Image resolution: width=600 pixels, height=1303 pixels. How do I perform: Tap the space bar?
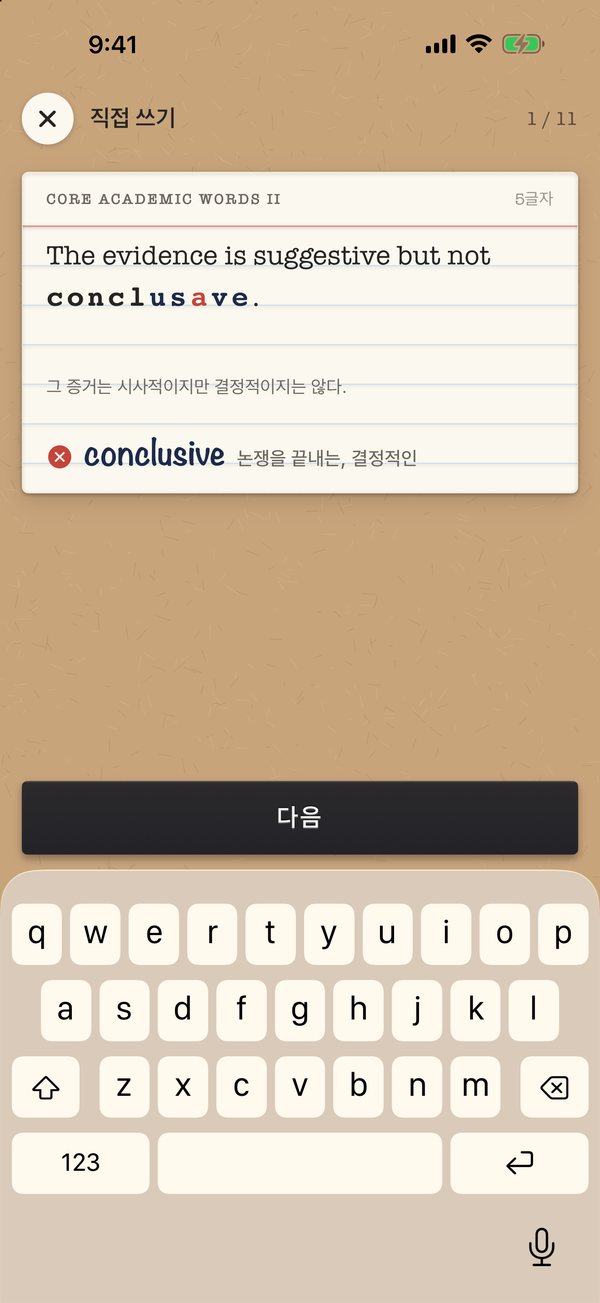[x=300, y=1163]
